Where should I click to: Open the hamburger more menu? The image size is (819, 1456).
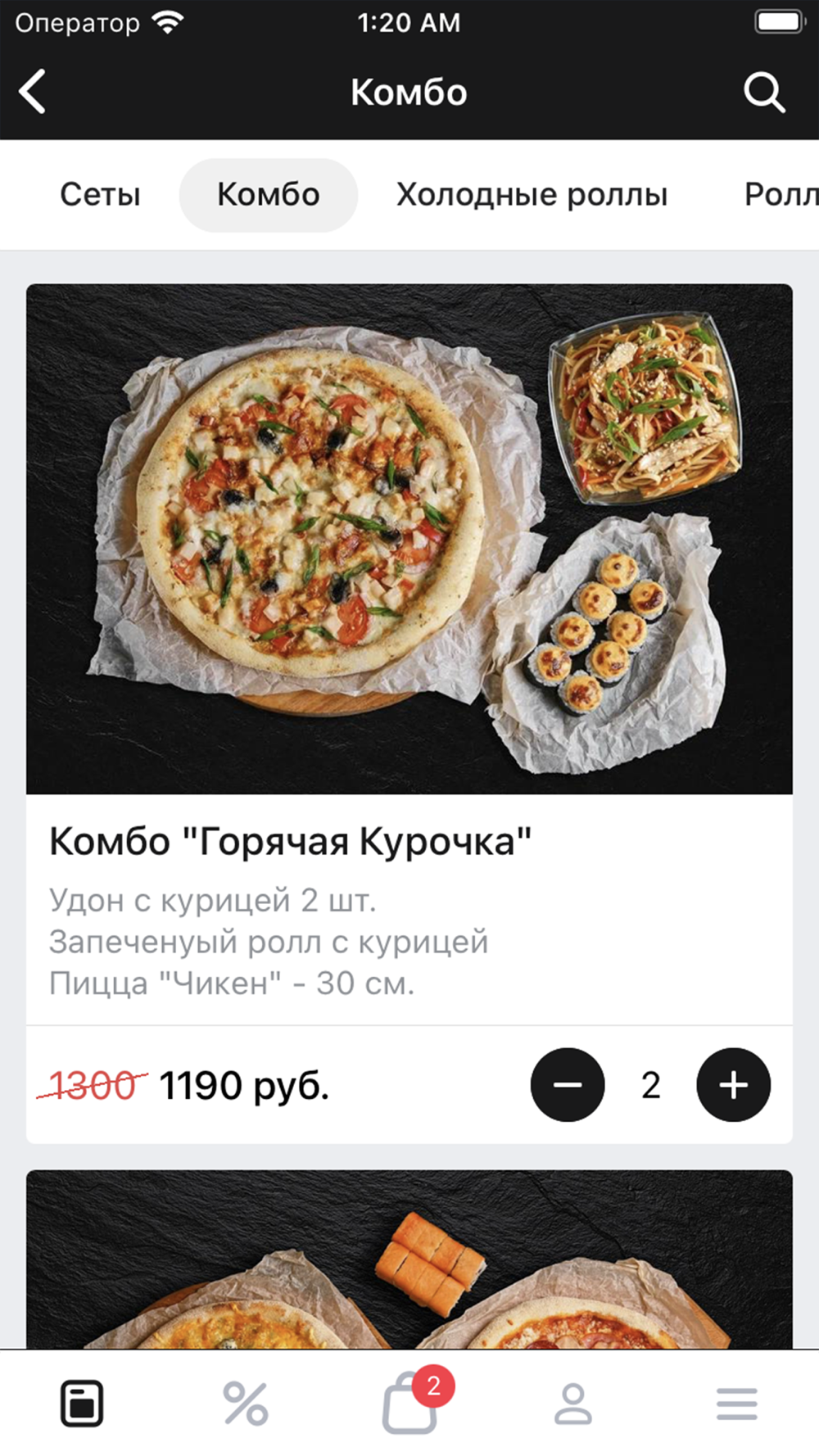tap(736, 1404)
